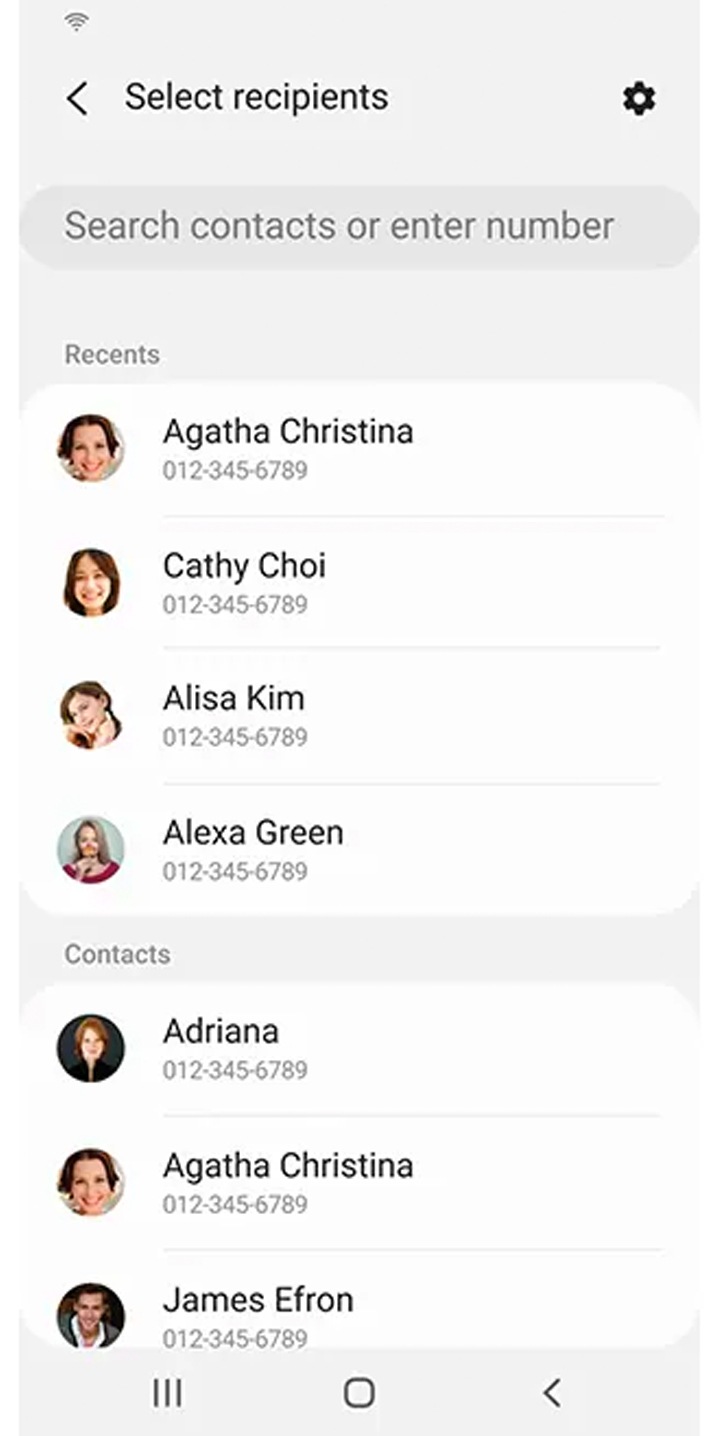
Task: Choose Alexa Green as a recipient
Action: click(x=253, y=832)
